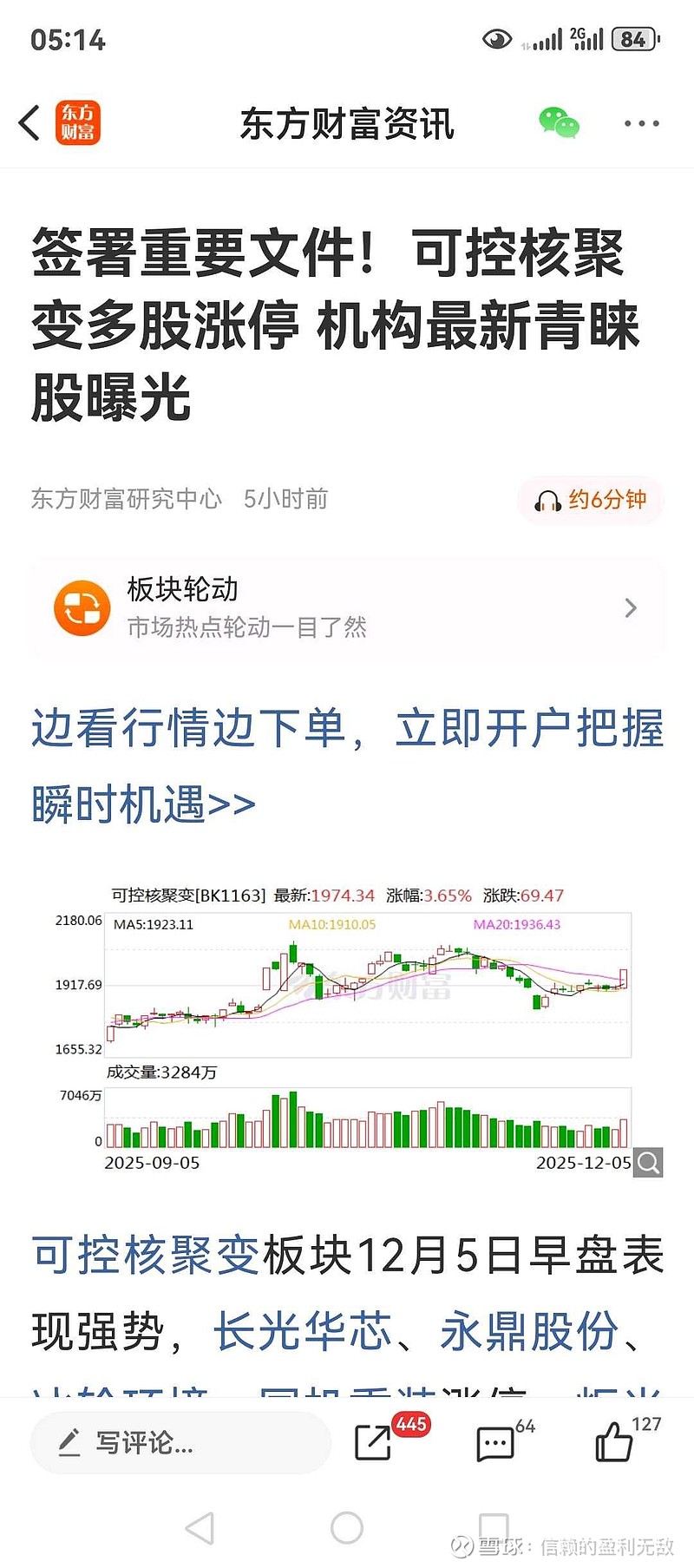Screen dimensions: 694x1568
Task: Share article via the WeChat icon
Action: [559, 122]
